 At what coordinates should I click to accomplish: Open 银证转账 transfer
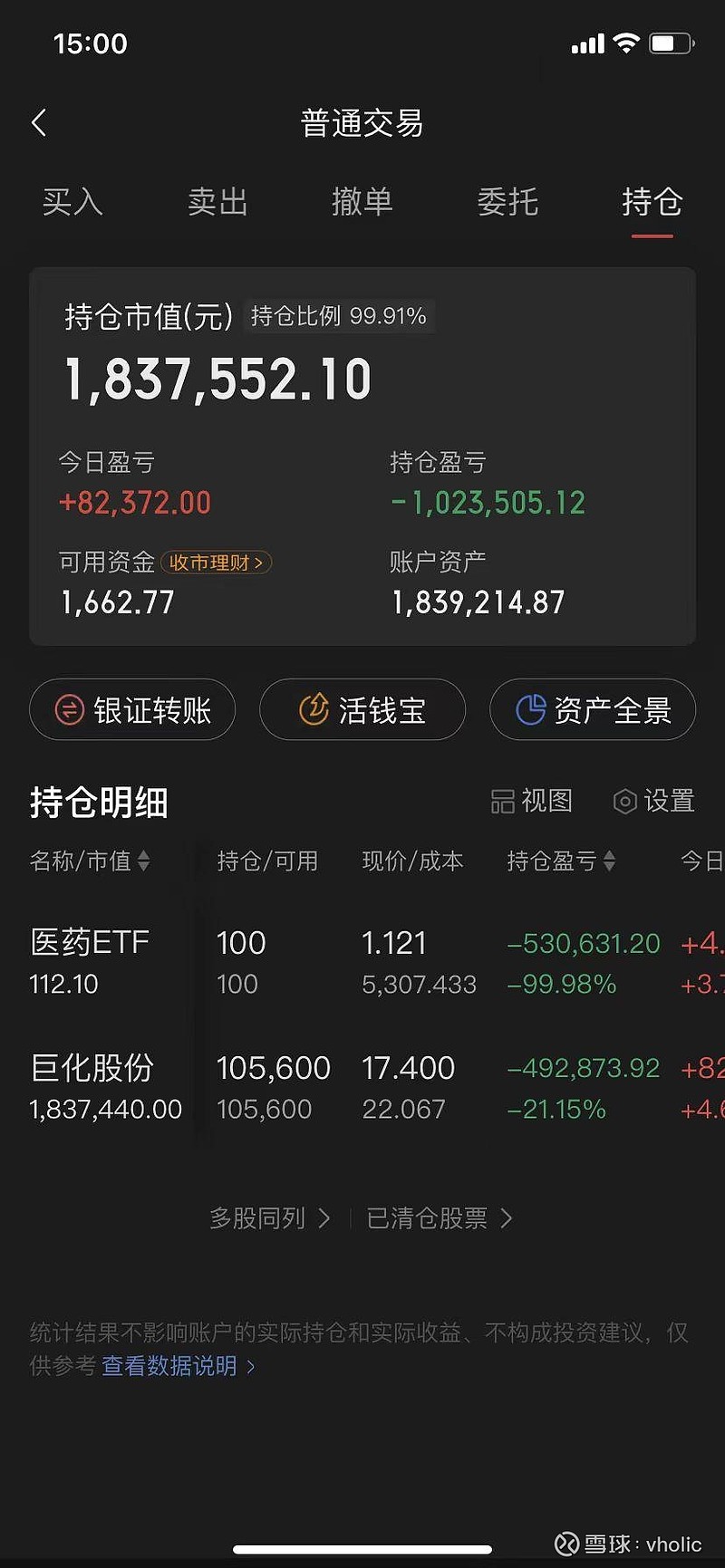(x=132, y=710)
